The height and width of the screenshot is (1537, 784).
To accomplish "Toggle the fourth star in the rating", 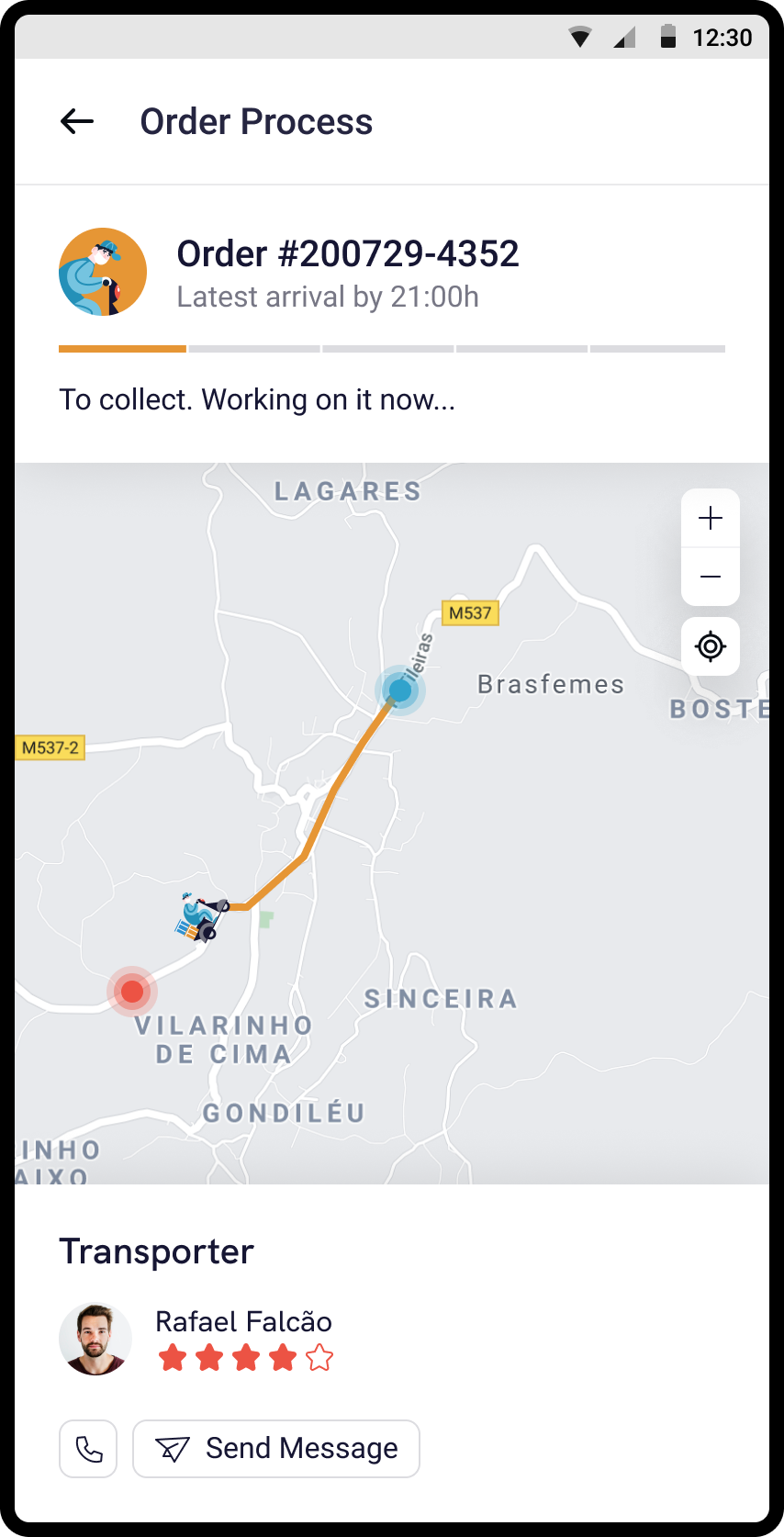I will (282, 1354).
